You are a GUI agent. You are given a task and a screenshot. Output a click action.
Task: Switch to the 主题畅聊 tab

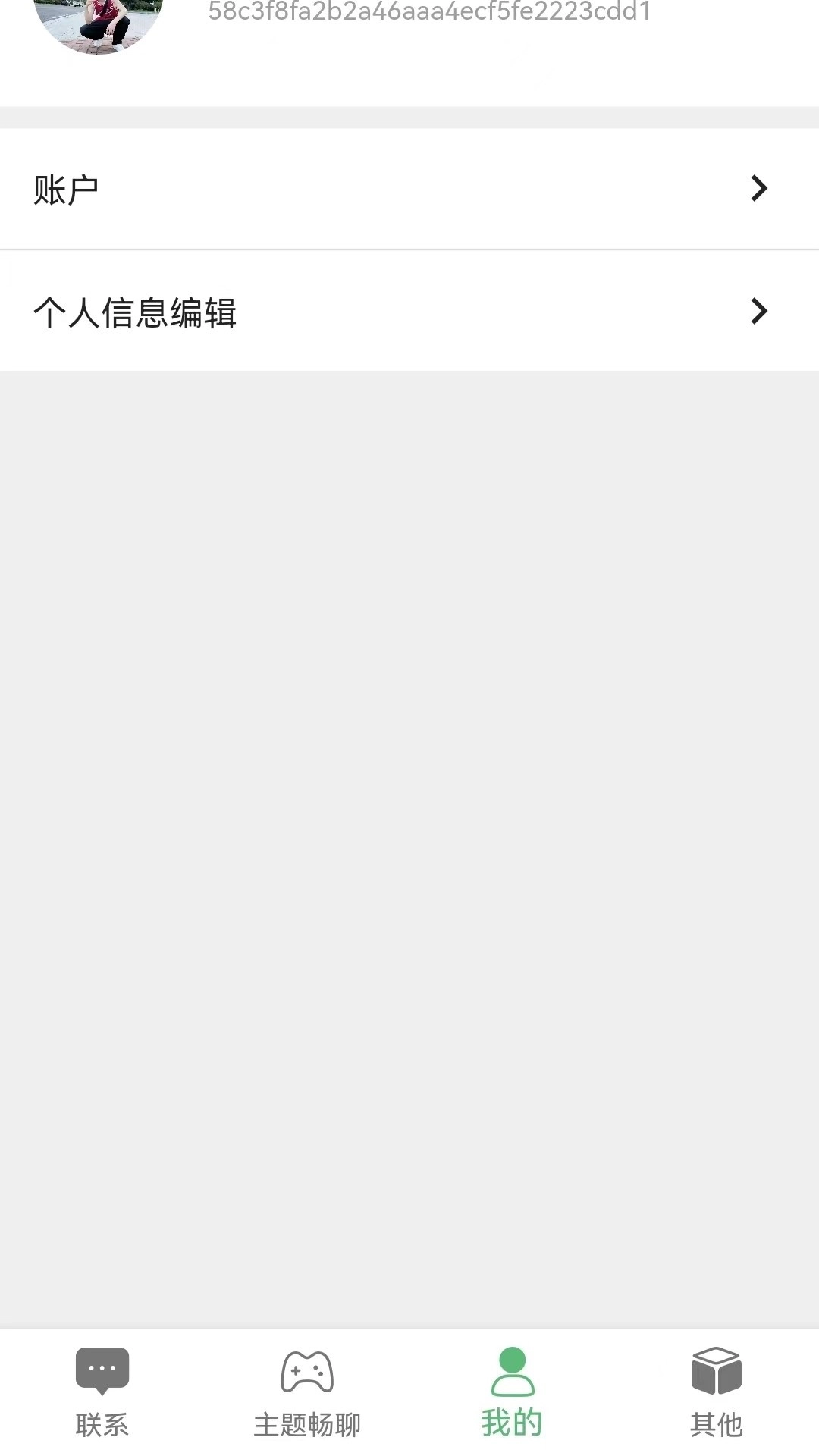[307, 1392]
